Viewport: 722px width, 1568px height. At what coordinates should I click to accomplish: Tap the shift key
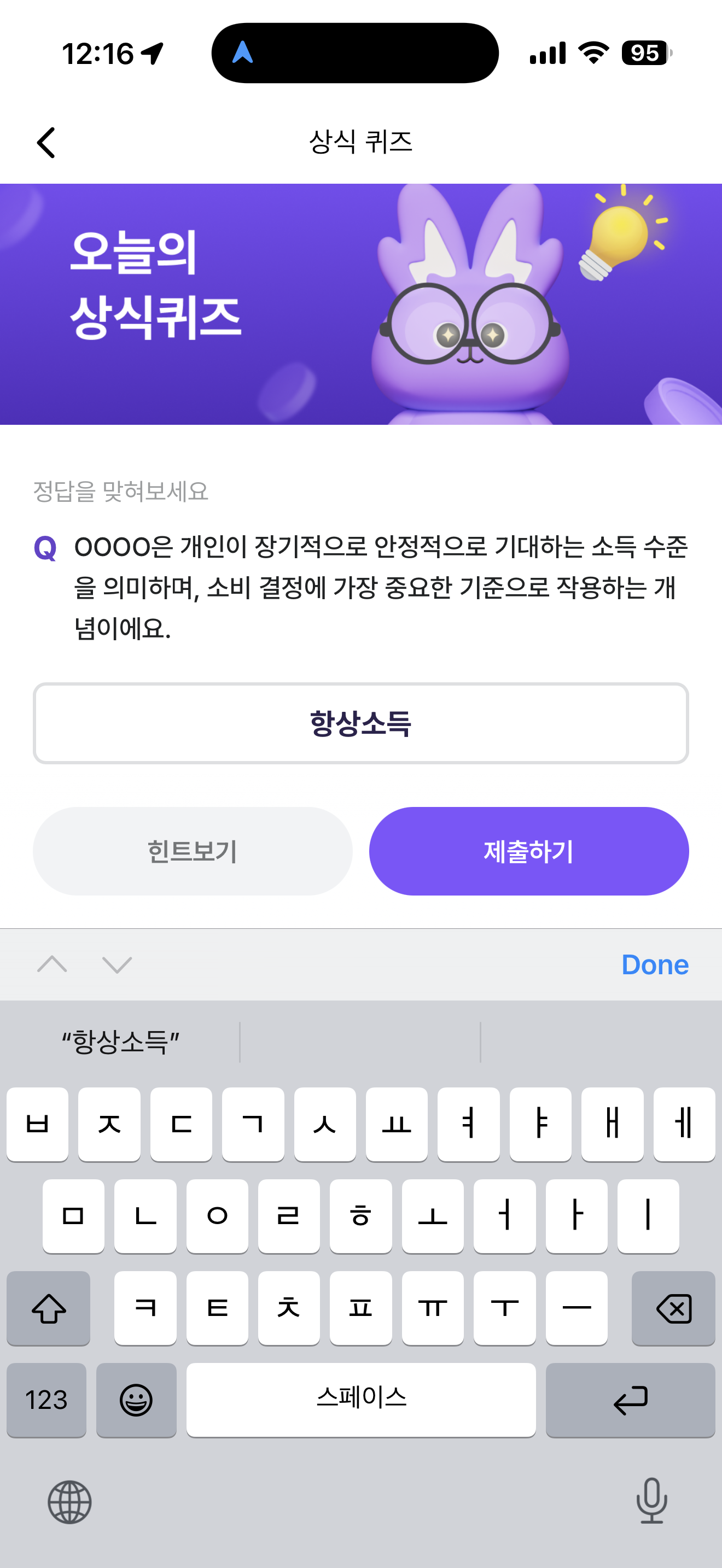click(x=49, y=1307)
